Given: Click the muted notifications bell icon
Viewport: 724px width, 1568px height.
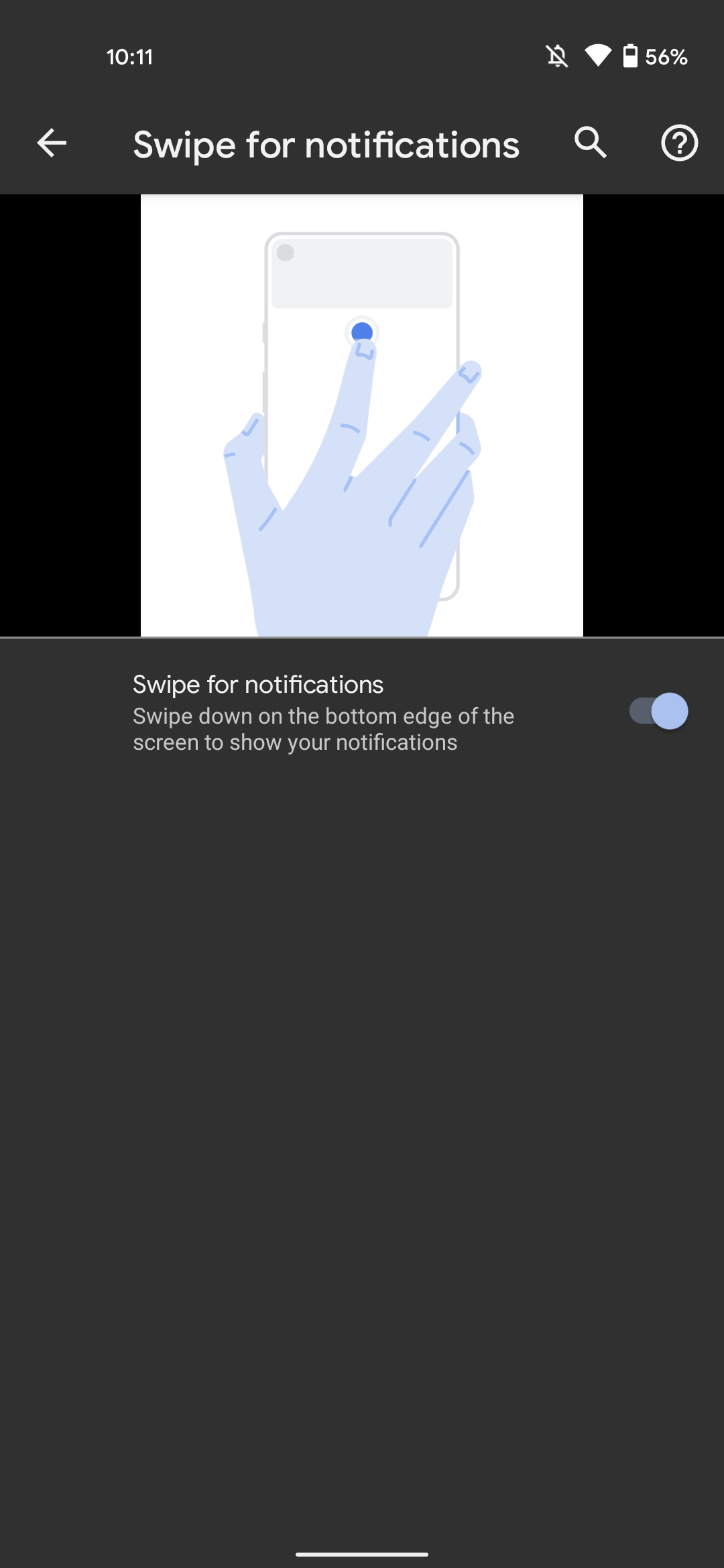Looking at the screenshot, I should pyautogui.click(x=557, y=56).
